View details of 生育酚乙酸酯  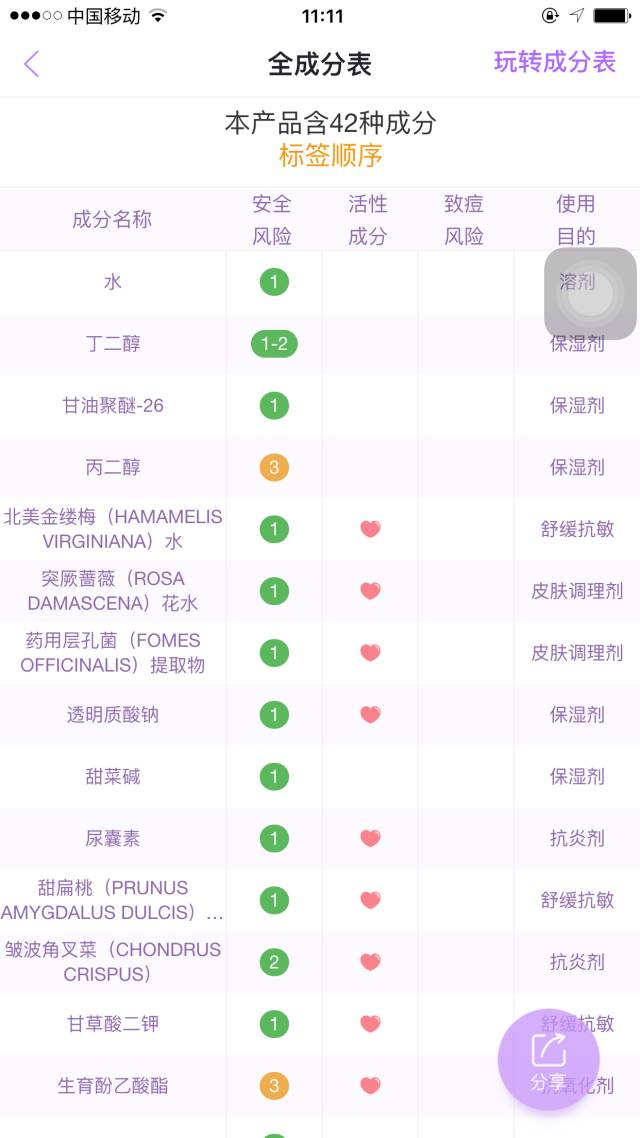point(113,1085)
